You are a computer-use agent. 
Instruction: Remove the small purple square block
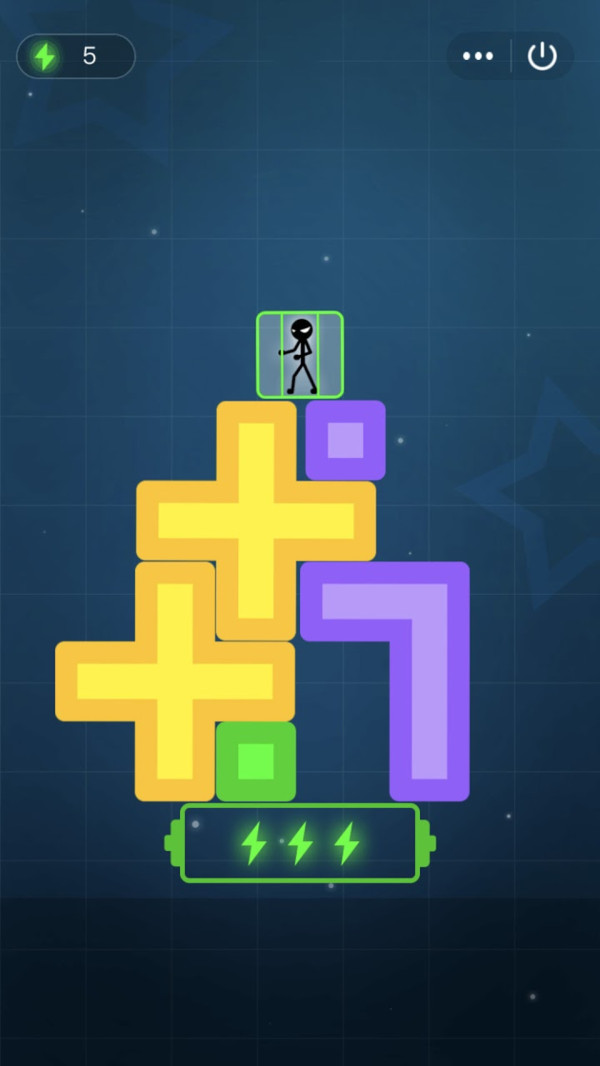point(345,440)
